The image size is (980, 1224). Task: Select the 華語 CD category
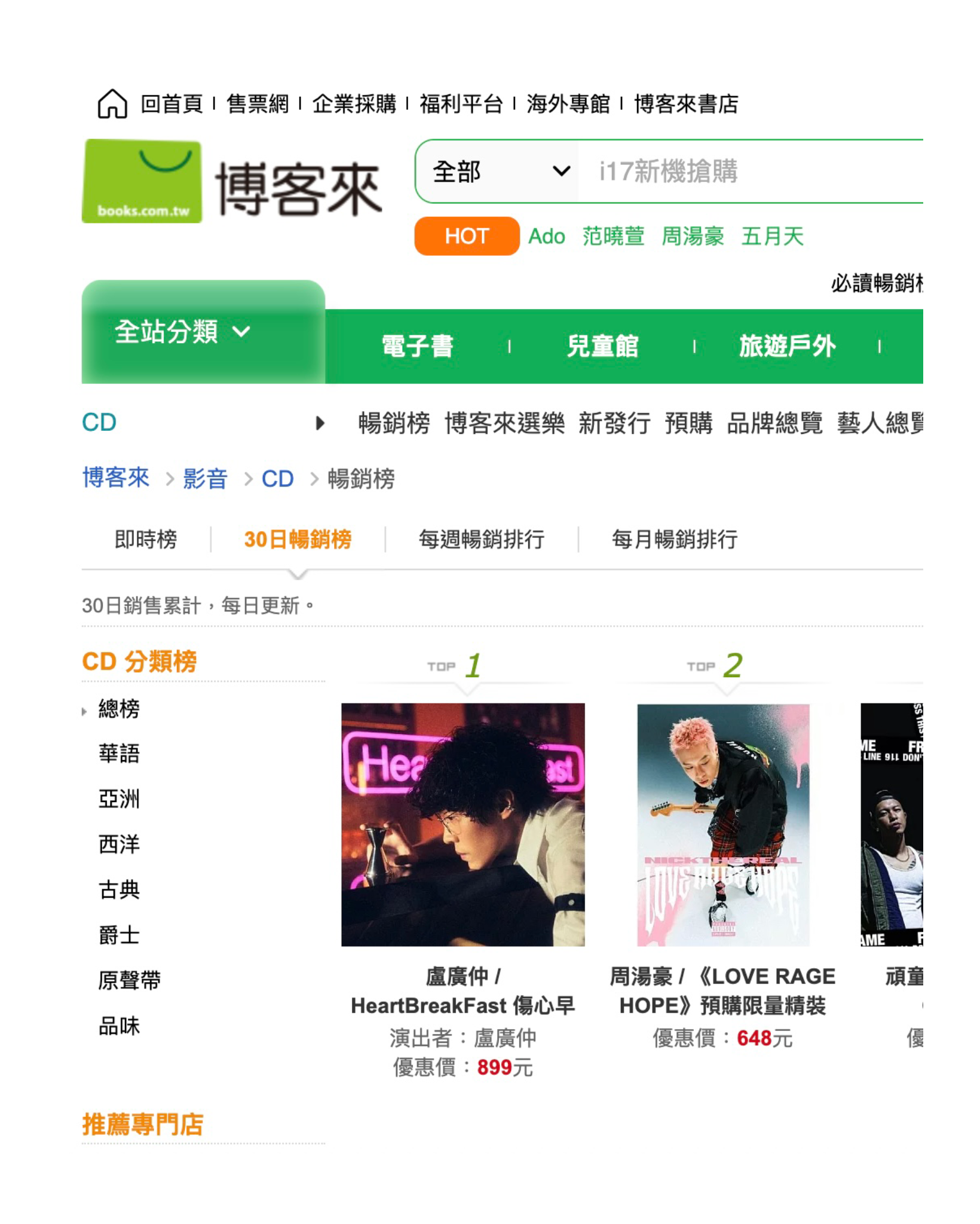coord(119,753)
